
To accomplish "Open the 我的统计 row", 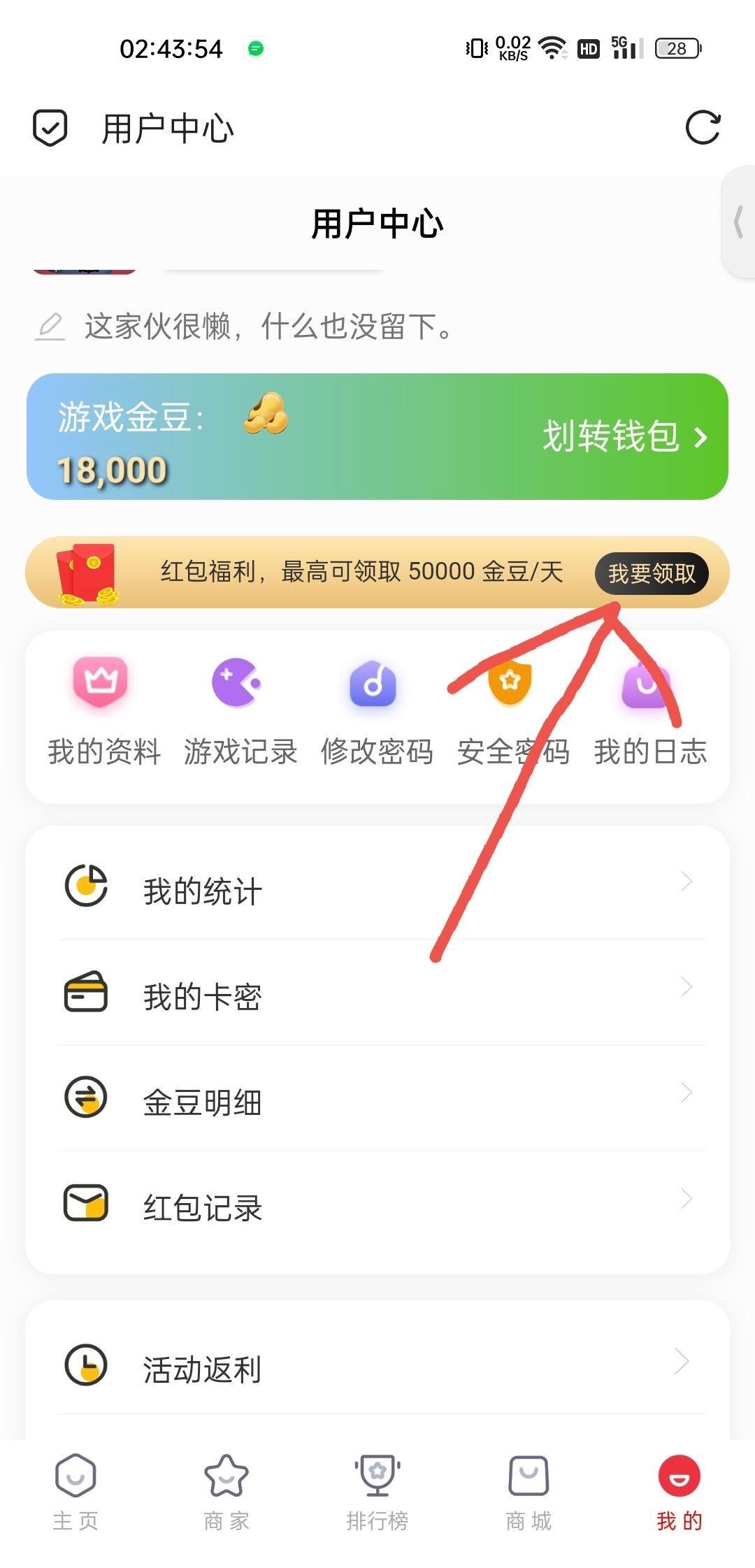I will click(377, 889).
